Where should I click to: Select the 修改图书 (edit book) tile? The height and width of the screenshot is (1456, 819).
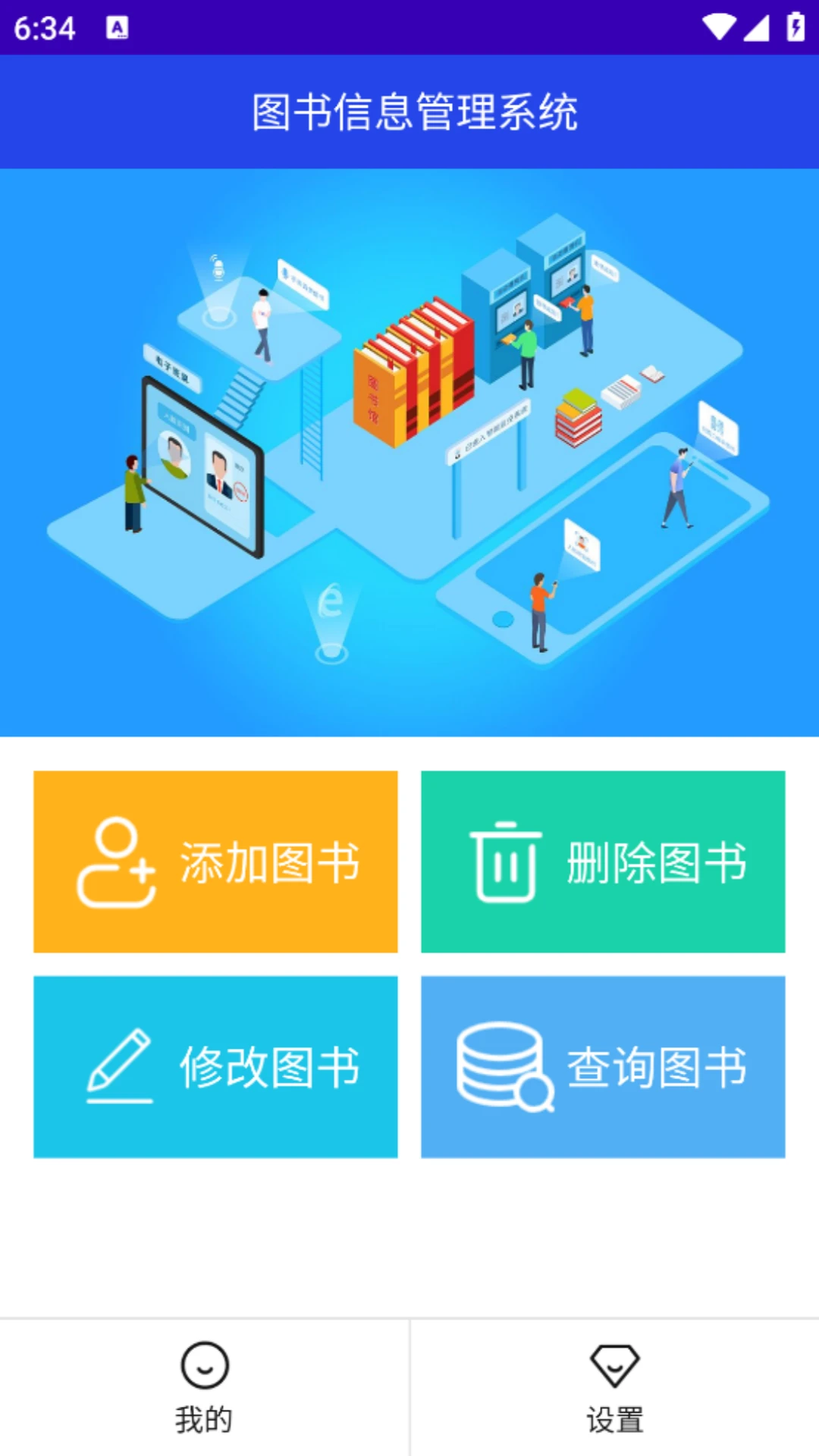click(x=215, y=1066)
